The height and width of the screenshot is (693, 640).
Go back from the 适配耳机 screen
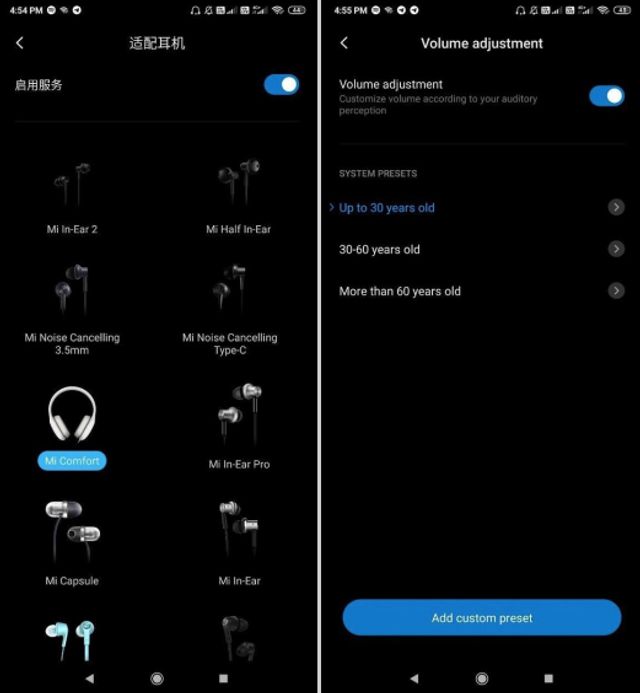[x=20, y=43]
